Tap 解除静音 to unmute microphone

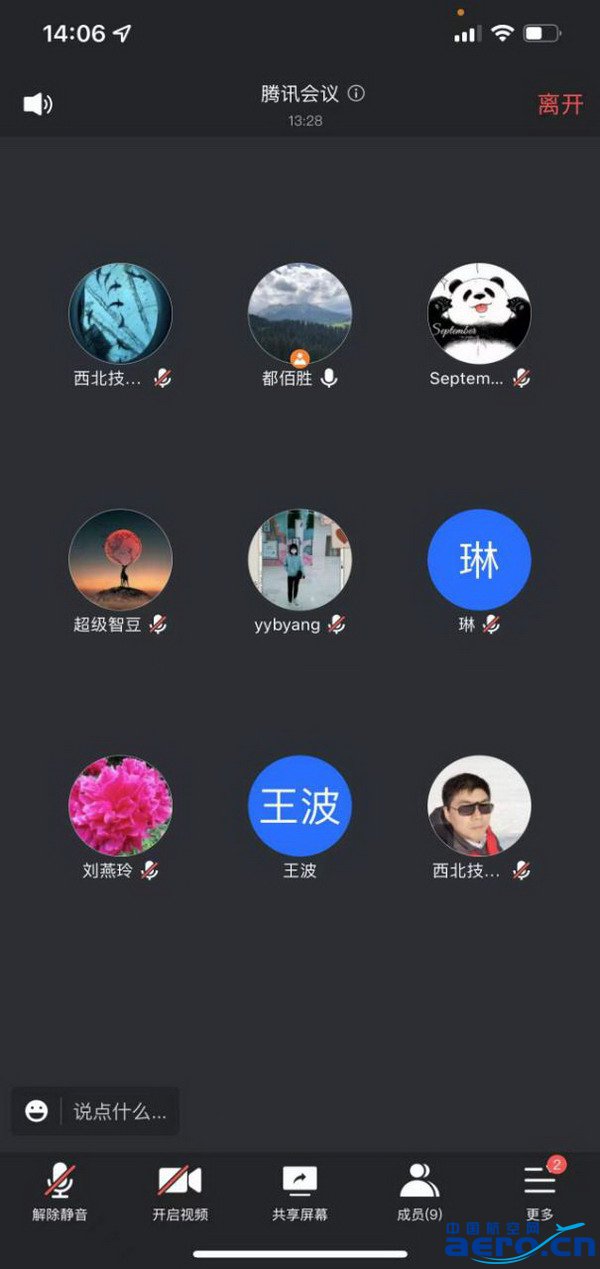pyautogui.click(x=60, y=1192)
